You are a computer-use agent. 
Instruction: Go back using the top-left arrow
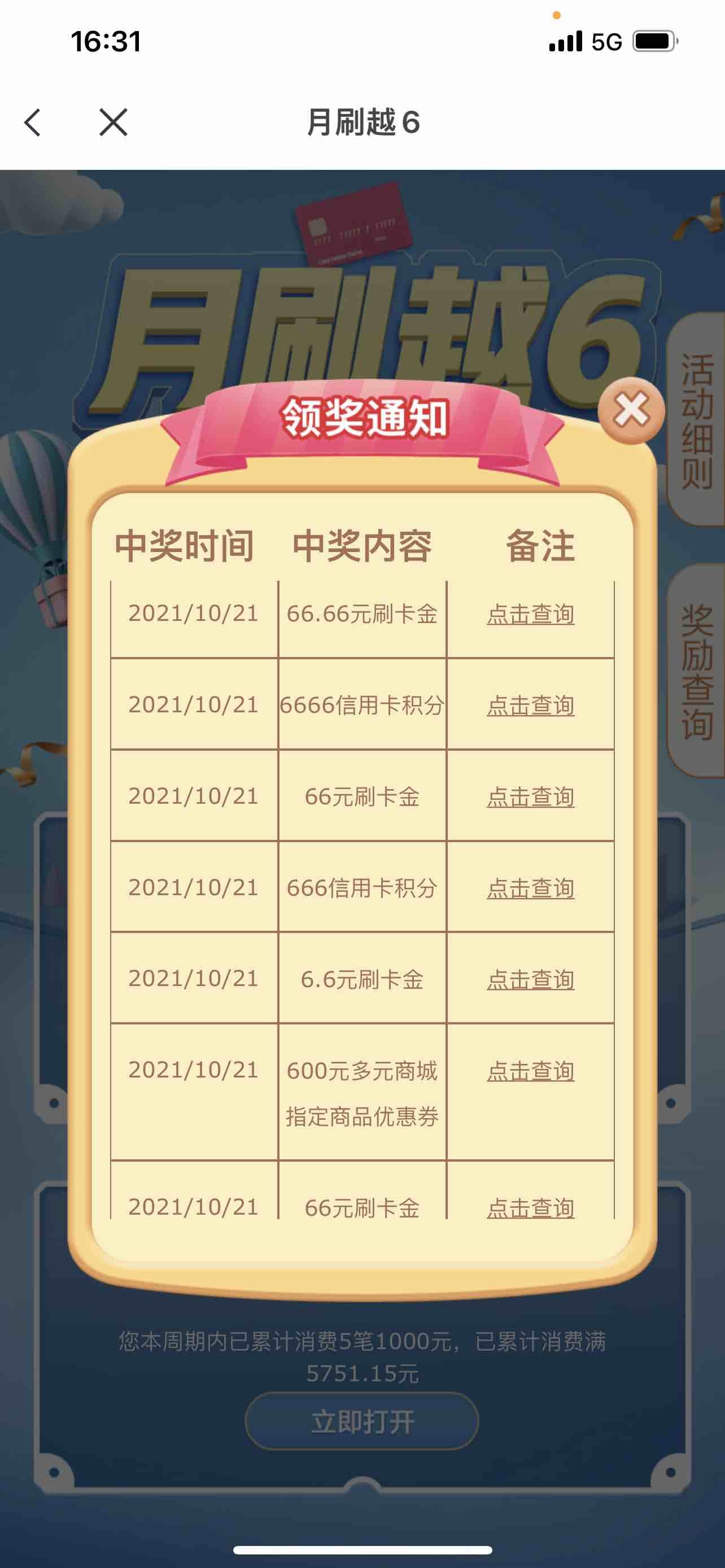[33, 122]
